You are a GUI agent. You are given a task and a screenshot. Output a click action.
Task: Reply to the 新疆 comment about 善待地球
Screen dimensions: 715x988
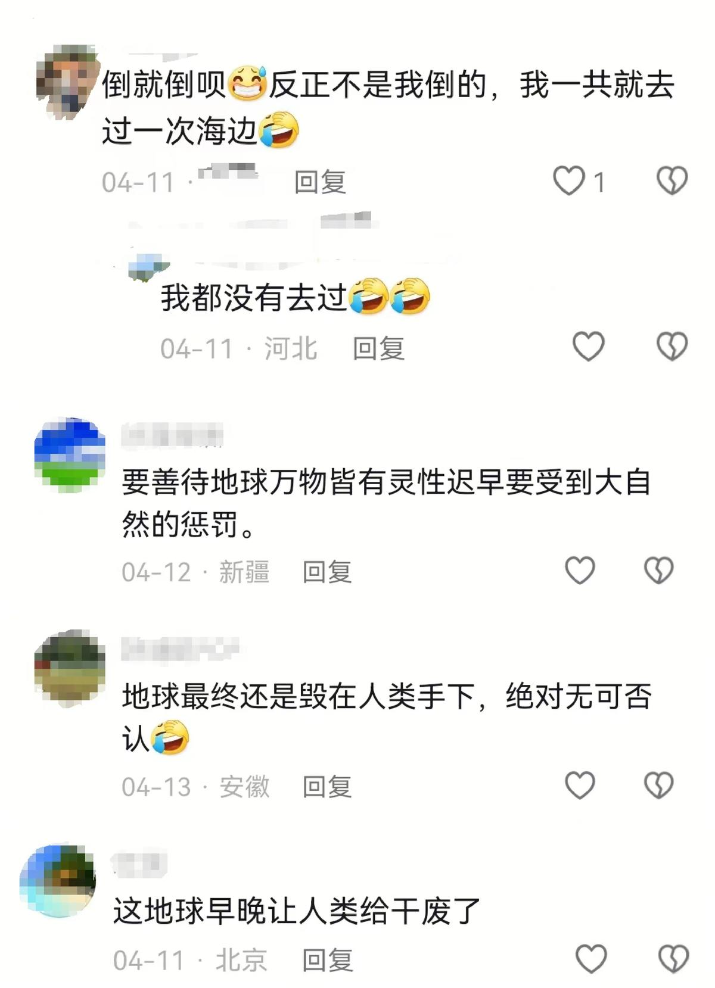[x=327, y=572]
